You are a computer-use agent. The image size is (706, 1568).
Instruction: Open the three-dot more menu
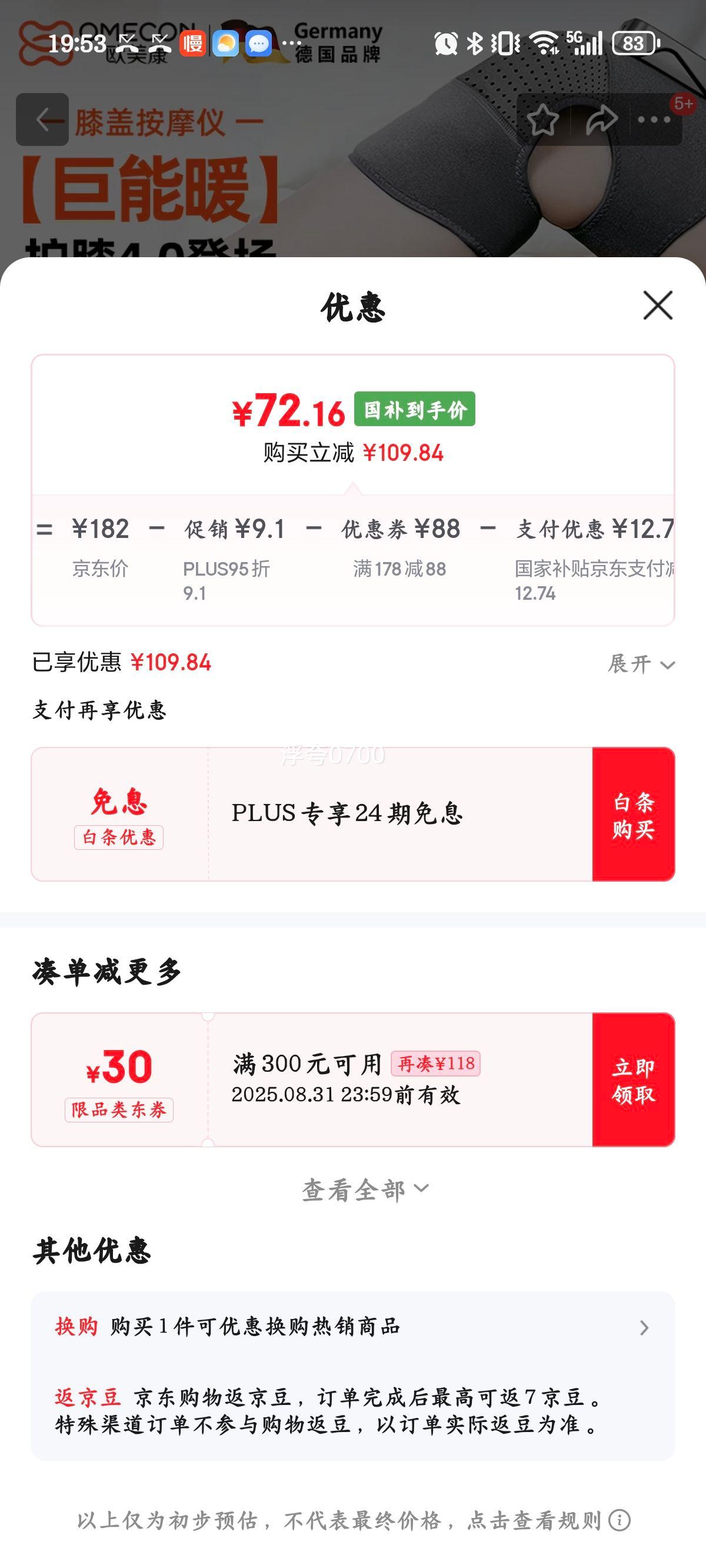(x=654, y=119)
